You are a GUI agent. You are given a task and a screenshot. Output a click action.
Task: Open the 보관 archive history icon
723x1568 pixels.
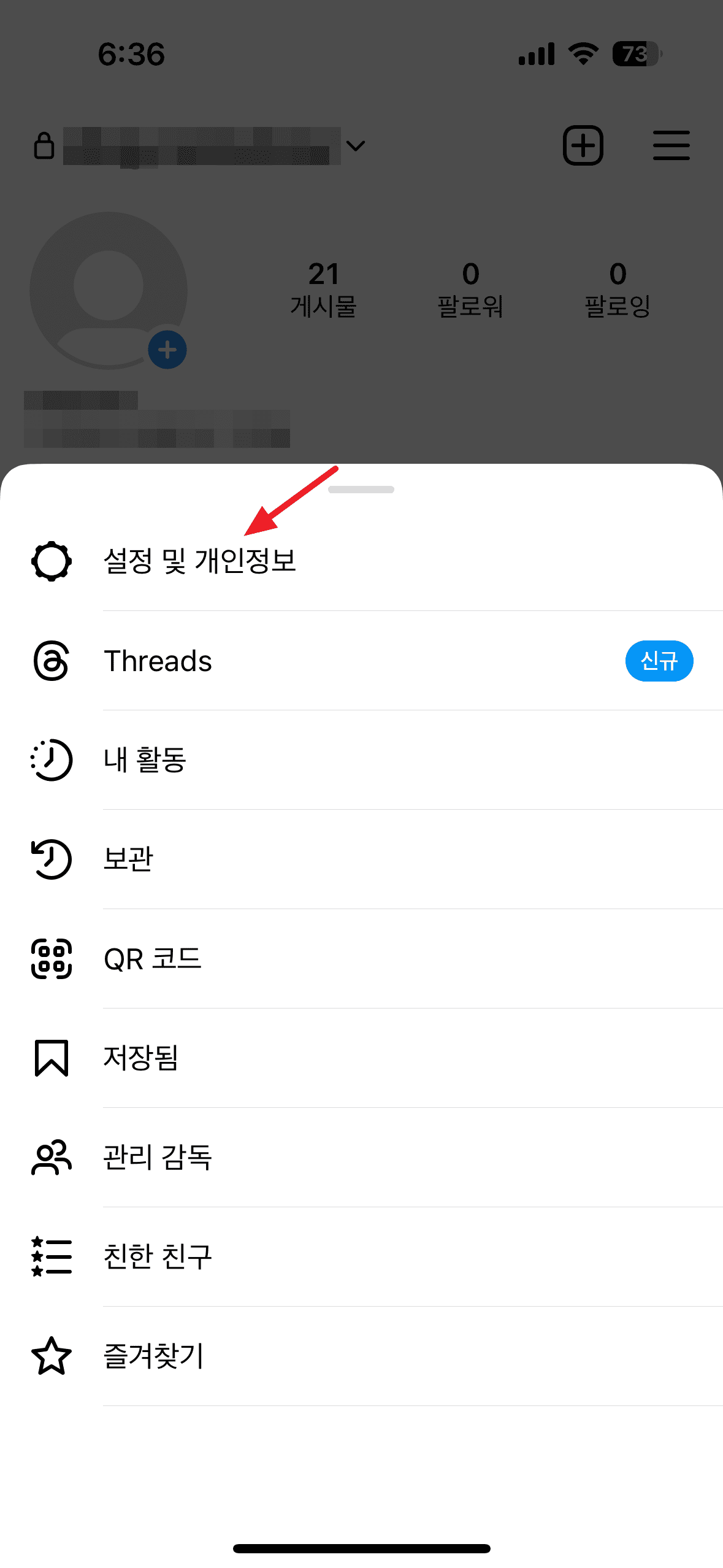pos(52,860)
